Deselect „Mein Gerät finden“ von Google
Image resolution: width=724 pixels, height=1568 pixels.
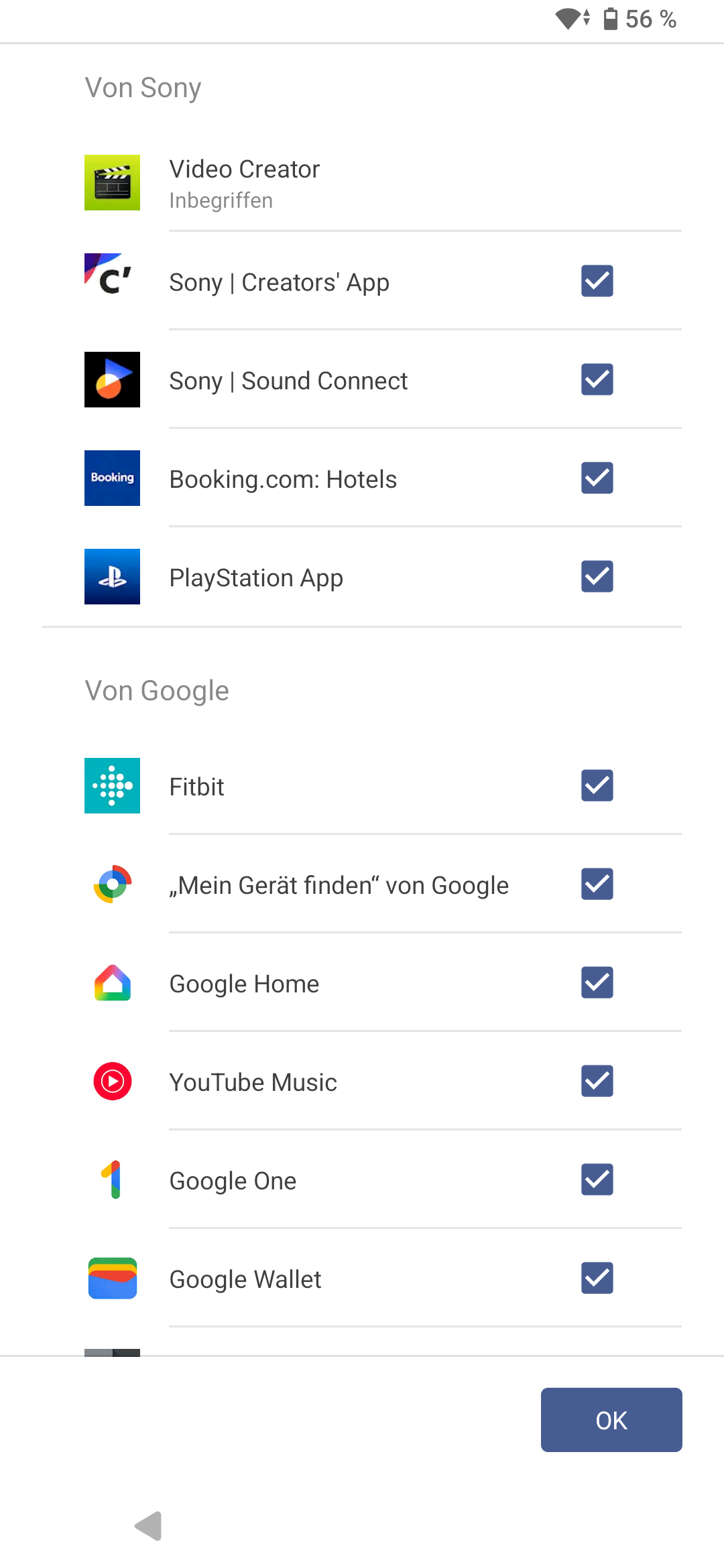click(597, 885)
